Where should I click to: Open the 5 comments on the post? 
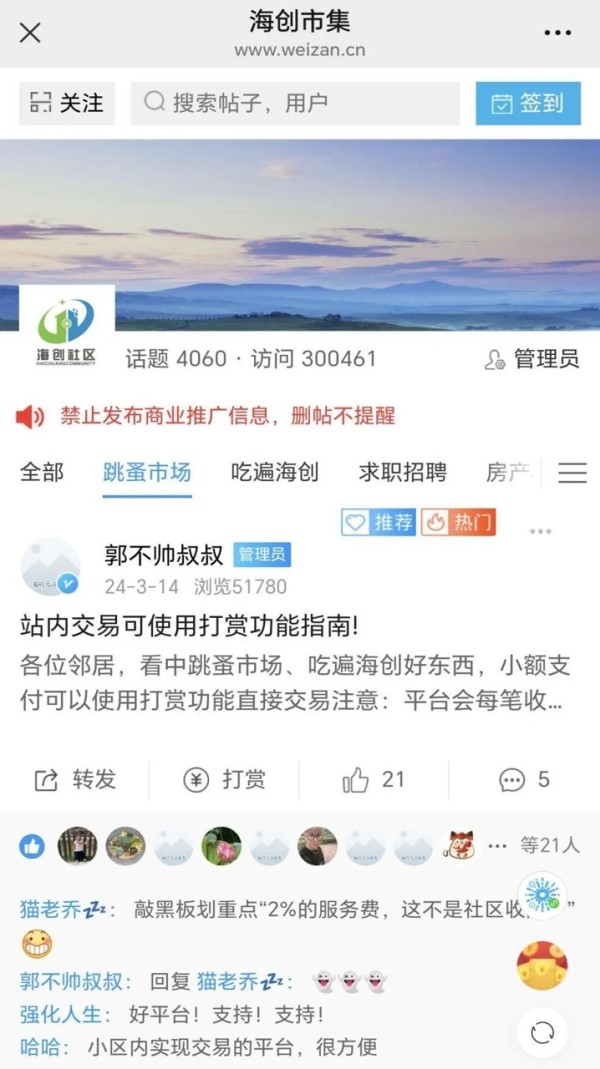tap(524, 780)
